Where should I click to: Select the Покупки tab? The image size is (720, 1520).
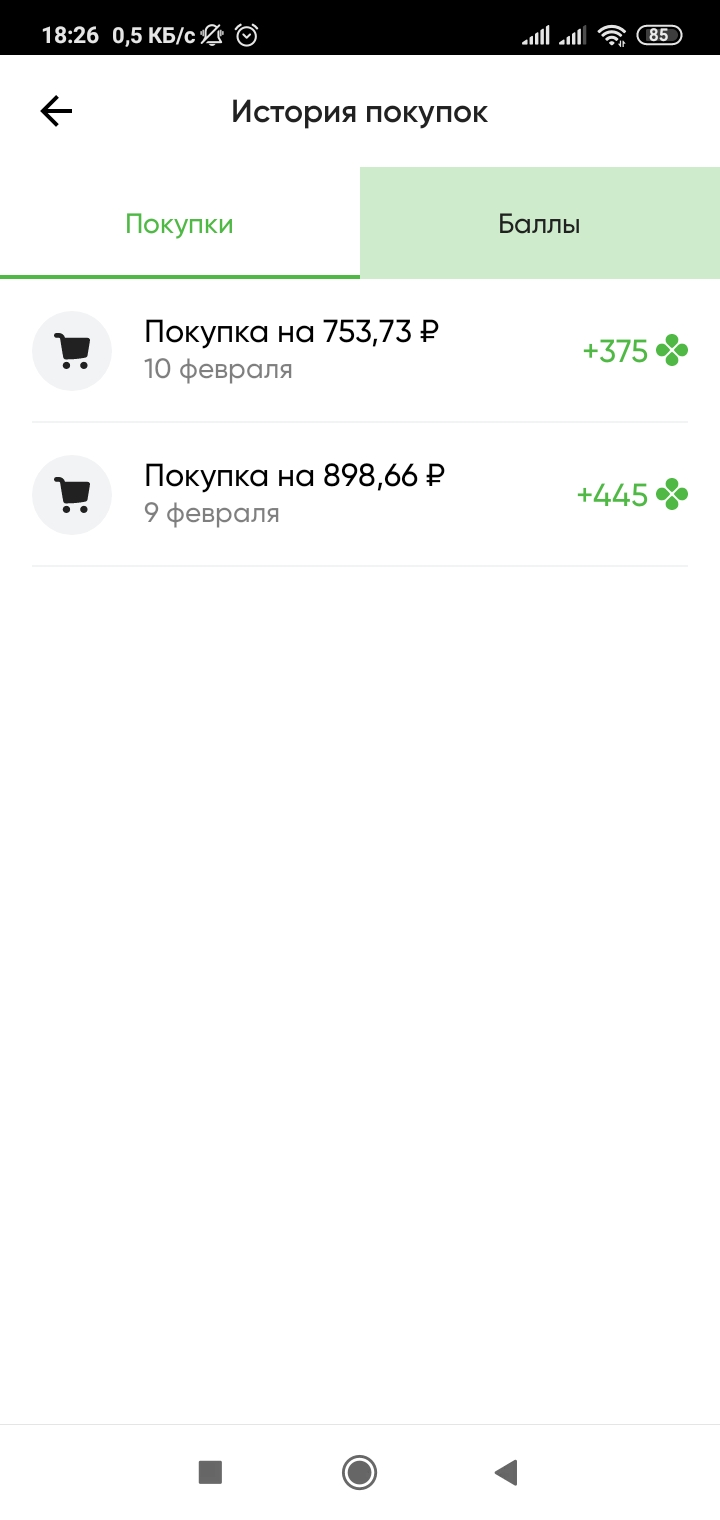(180, 223)
